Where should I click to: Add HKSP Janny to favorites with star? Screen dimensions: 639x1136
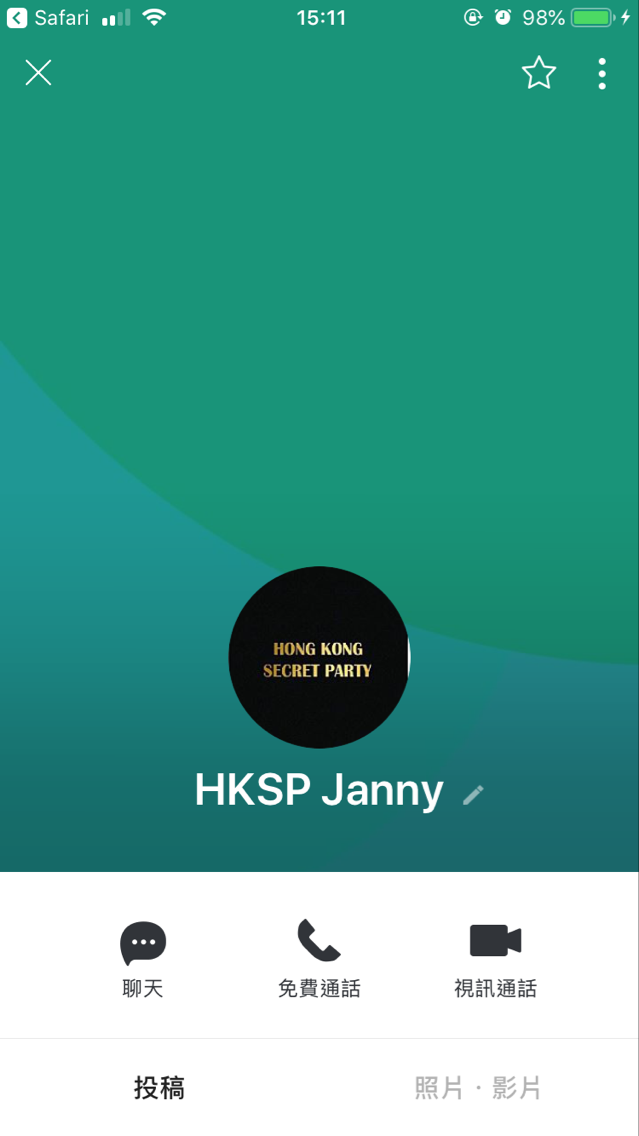click(x=539, y=73)
